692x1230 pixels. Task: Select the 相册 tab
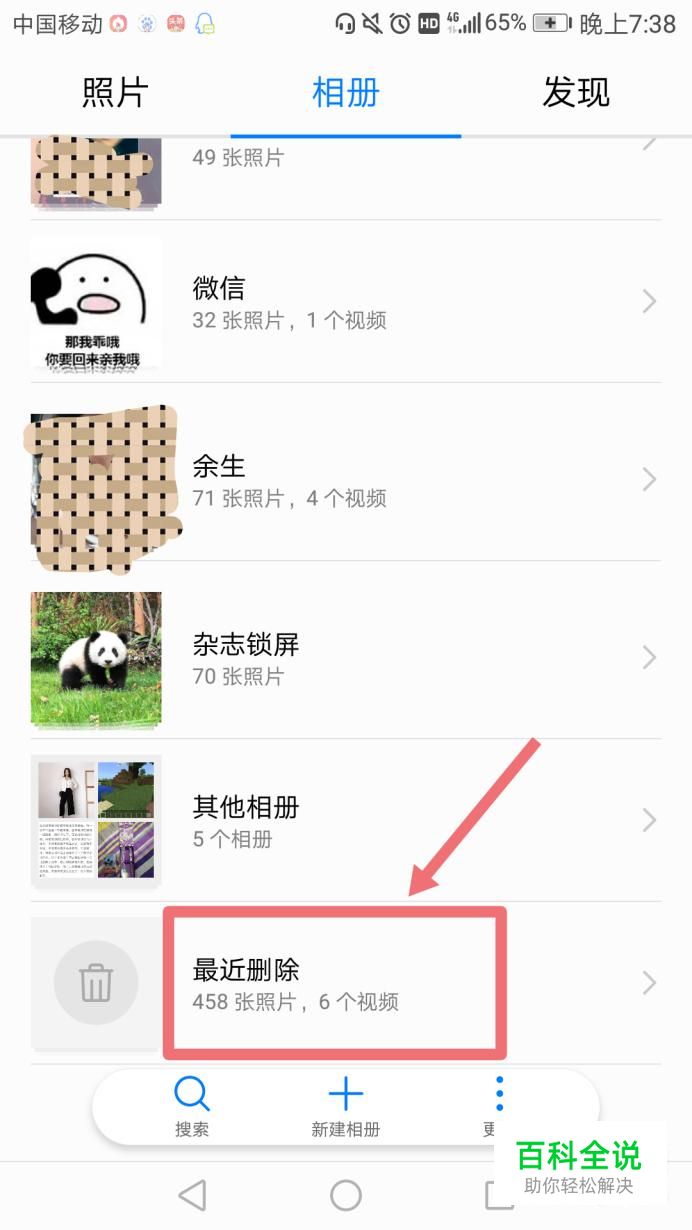point(345,93)
